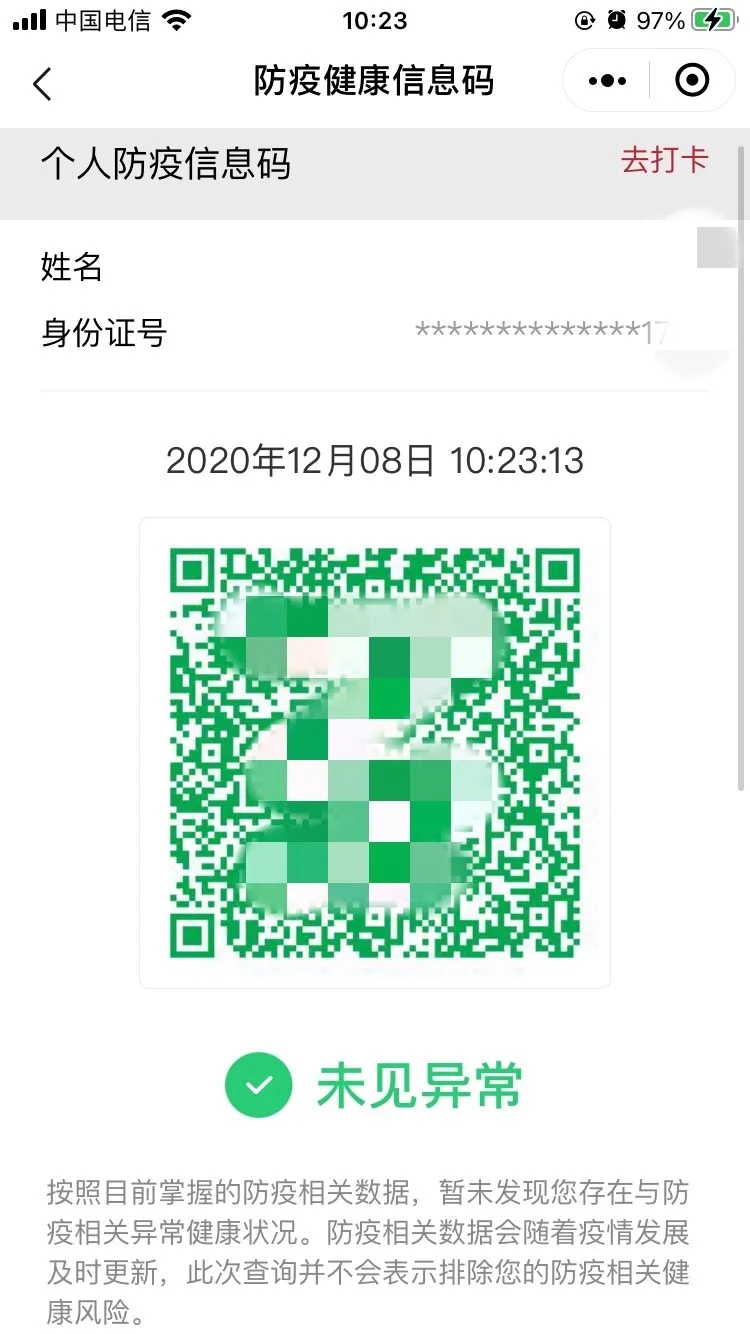Go back using the top-left arrow
750x1334 pixels.
click(42, 83)
